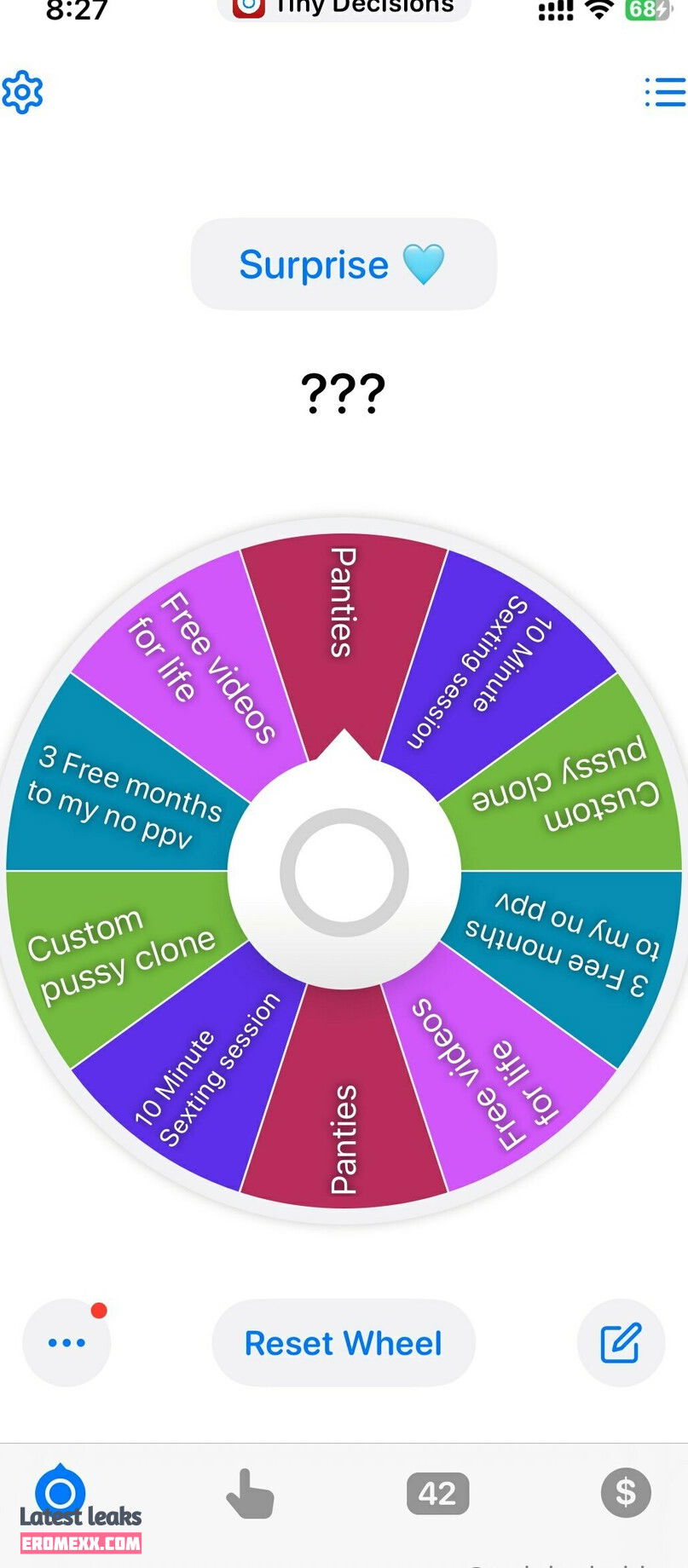Open the settings gear
The image size is (688, 1568).
coord(23,92)
